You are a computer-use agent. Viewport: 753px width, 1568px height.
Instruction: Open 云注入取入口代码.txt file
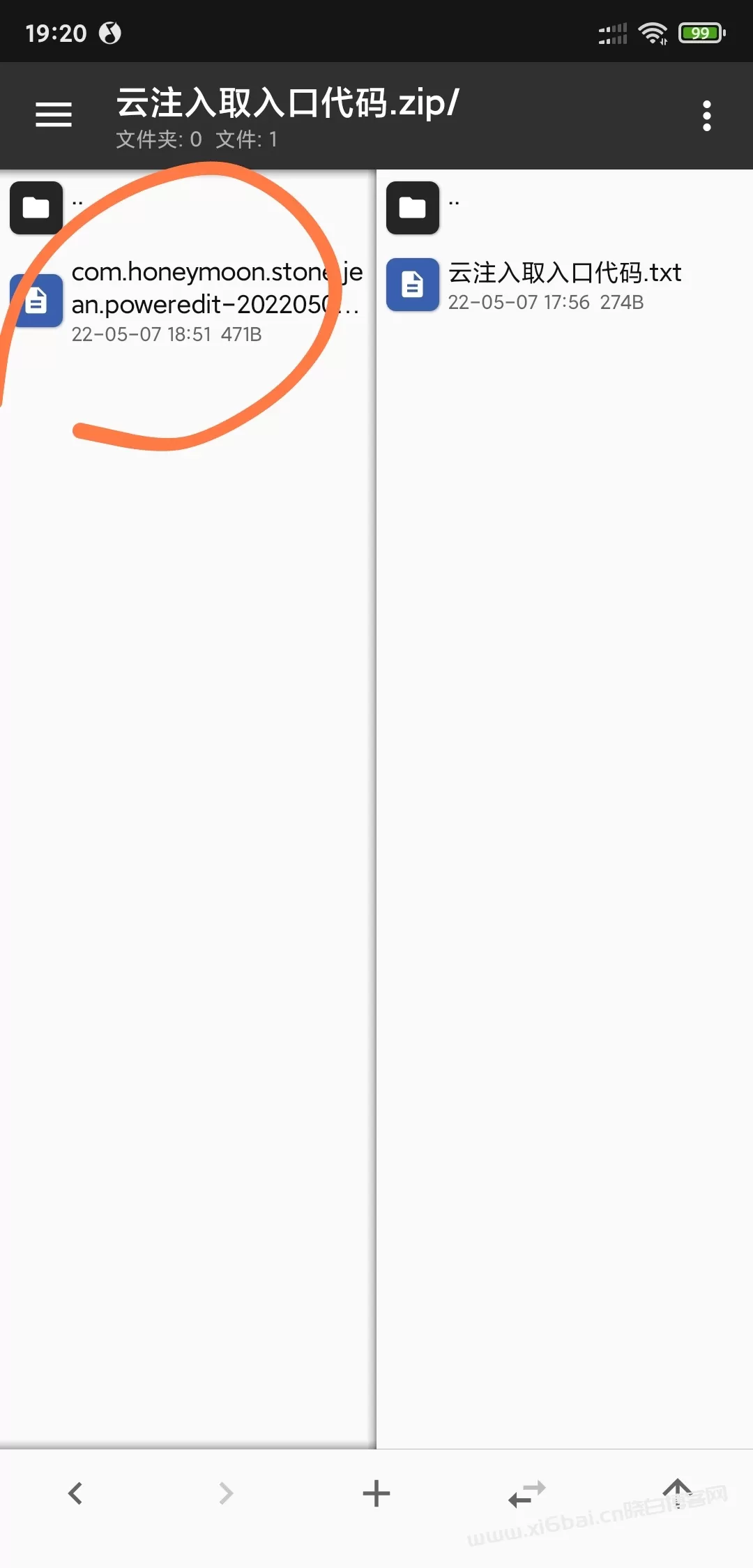565,286
